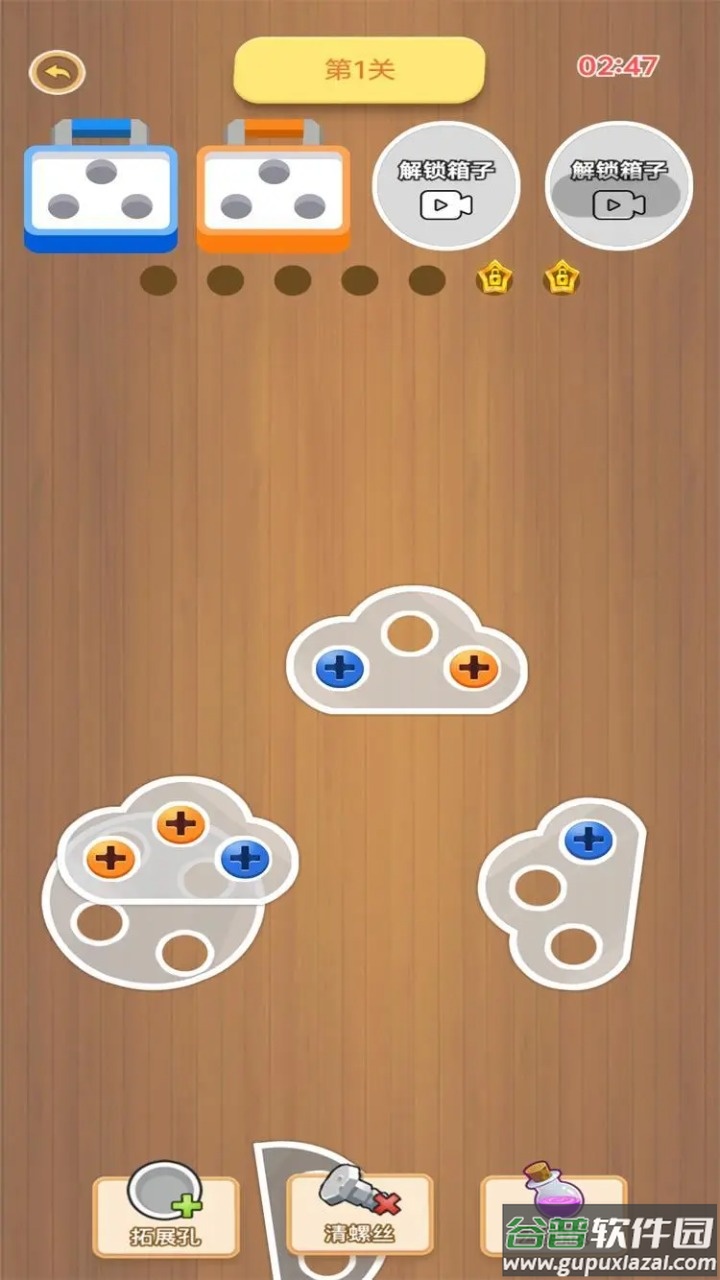Remove blue screw from the top cloud plate
Screen dimensions: 720x1280
coord(340,668)
